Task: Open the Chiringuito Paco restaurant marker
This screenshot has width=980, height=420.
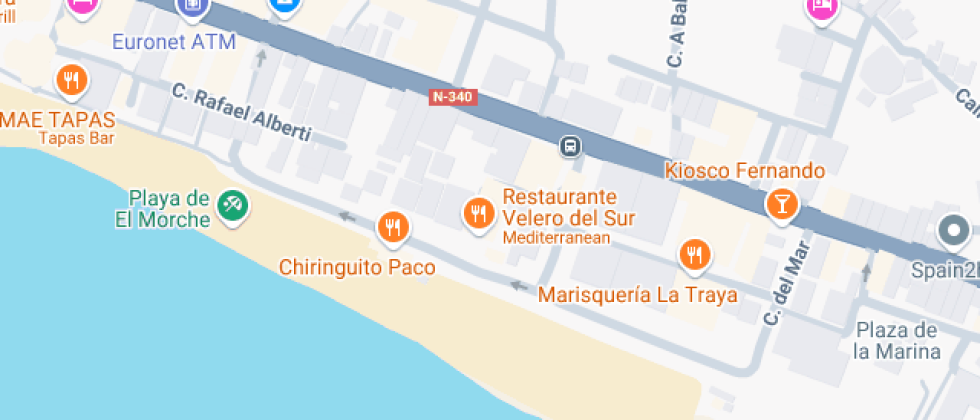Action: 394,229
